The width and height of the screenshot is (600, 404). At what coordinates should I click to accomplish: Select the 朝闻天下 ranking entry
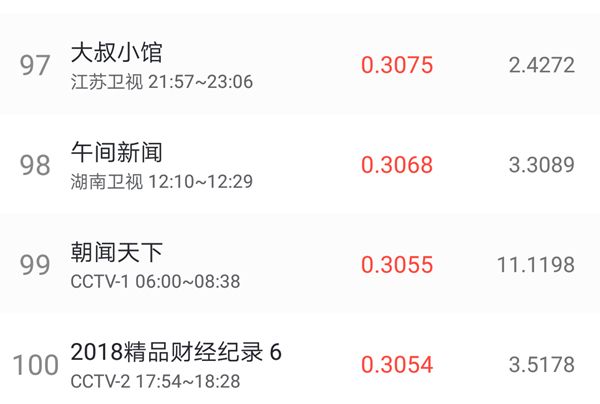tap(300, 264)
